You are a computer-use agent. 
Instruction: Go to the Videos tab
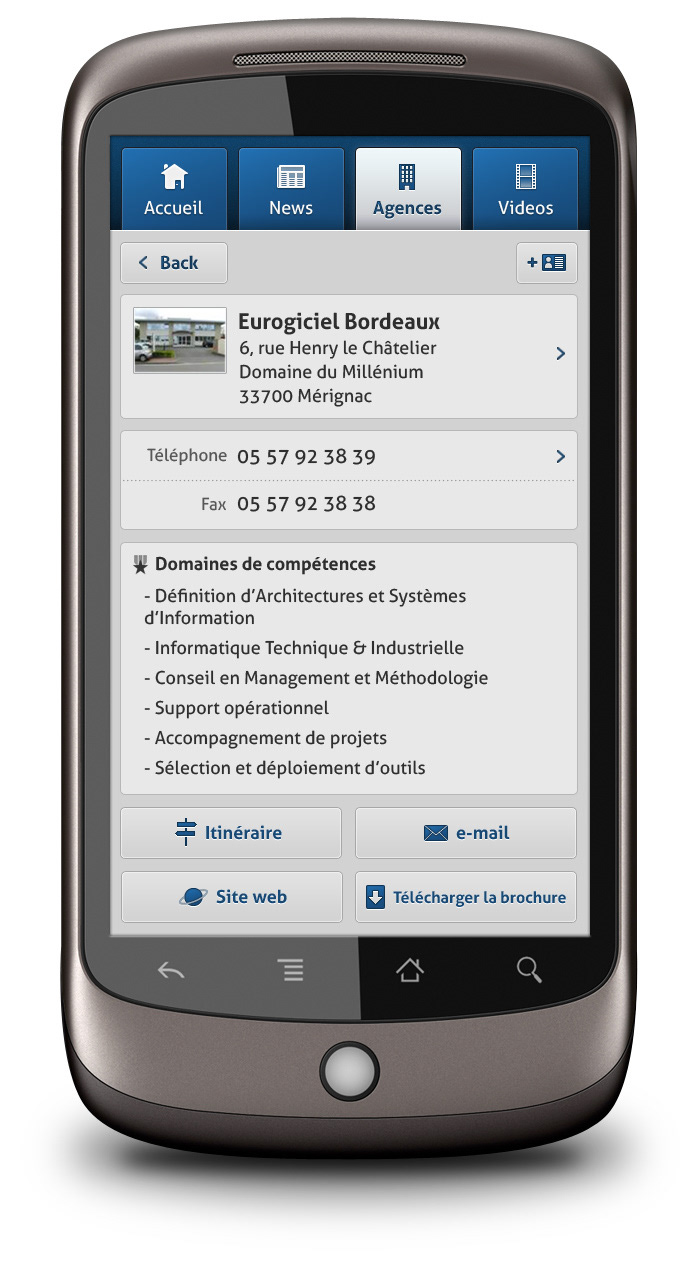[525, 189]
